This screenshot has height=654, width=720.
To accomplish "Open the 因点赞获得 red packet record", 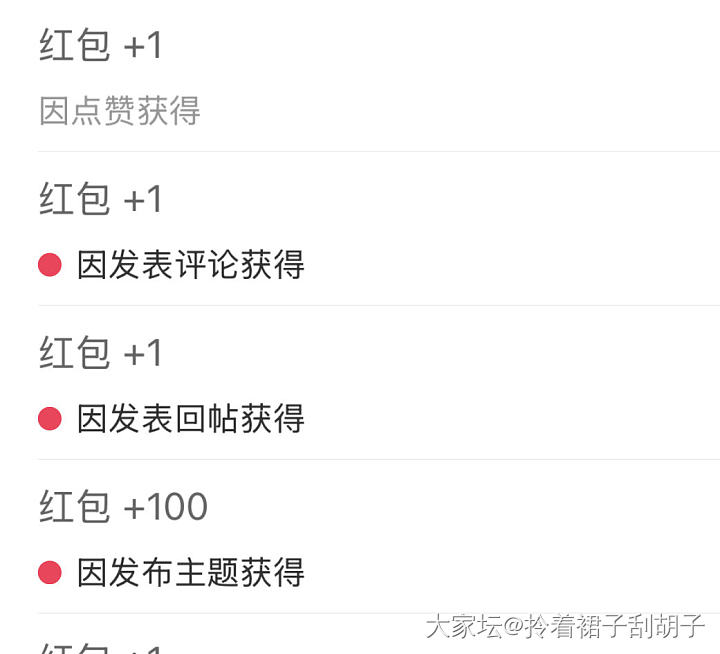I will (x=120, y=110).
